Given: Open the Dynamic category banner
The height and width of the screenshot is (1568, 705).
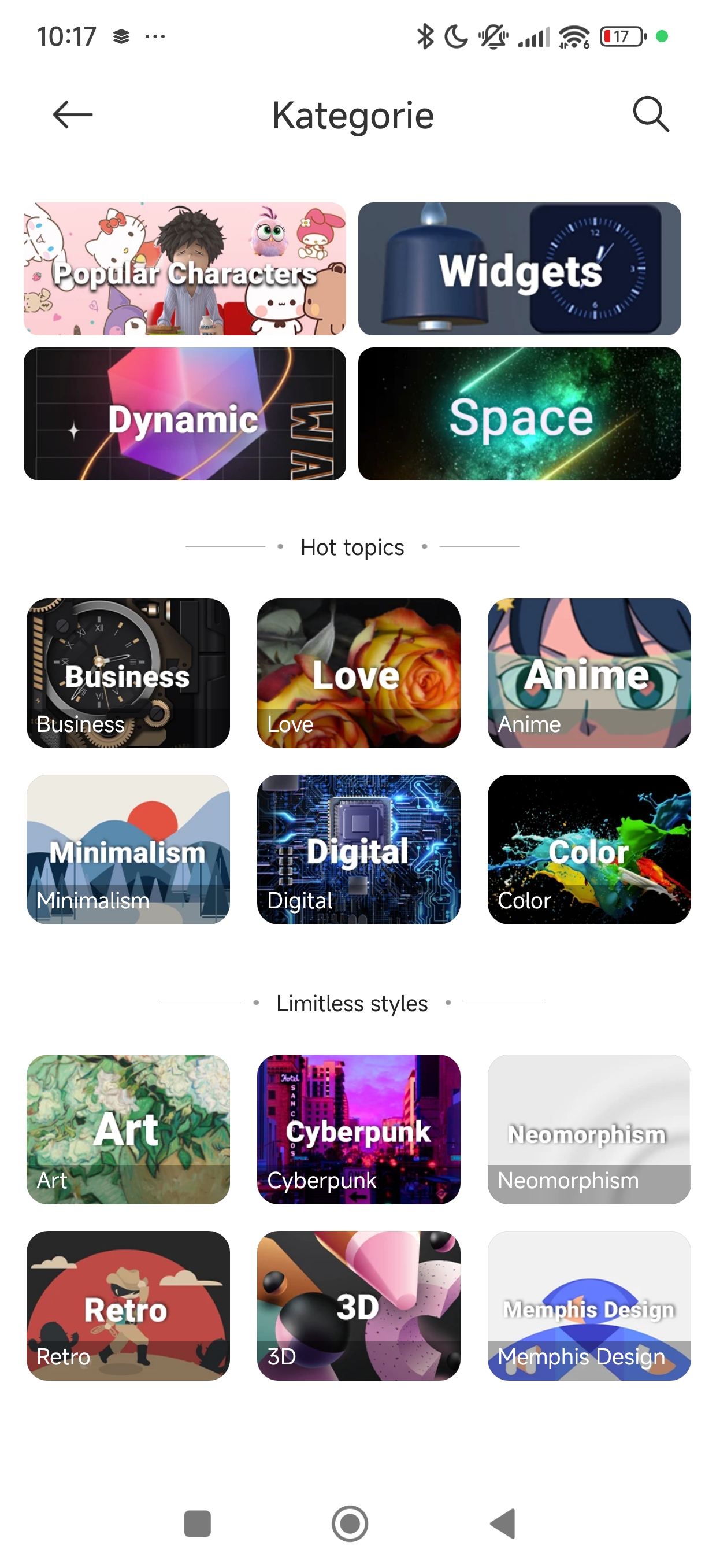Looking at the screenshot, I should (185, 414).
